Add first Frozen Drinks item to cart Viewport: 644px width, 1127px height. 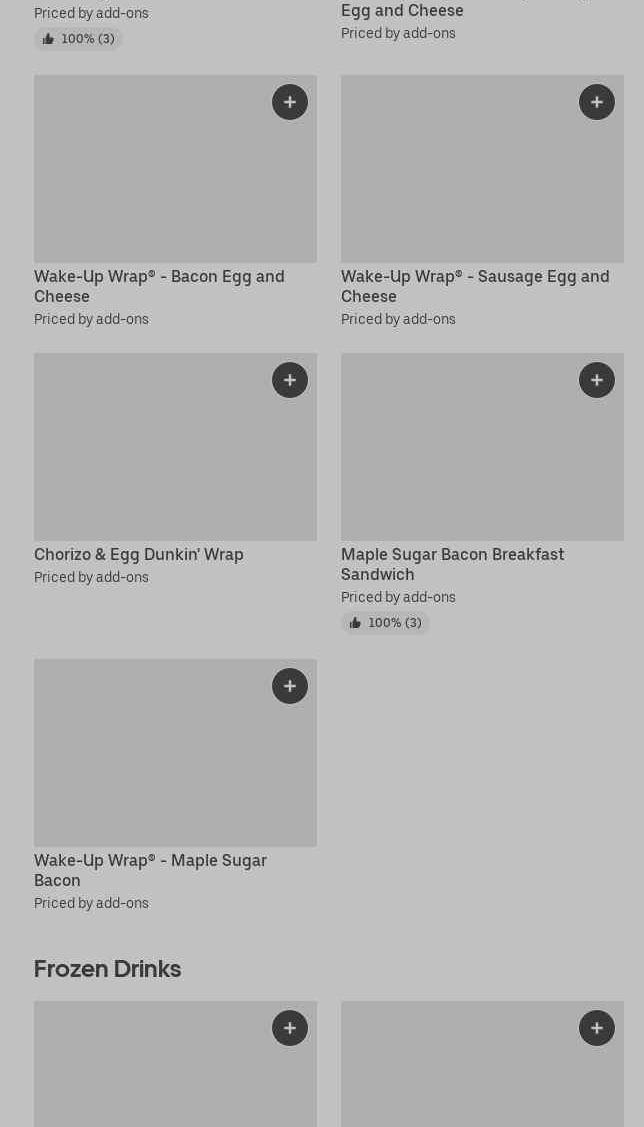click(x=290, y=1028)
